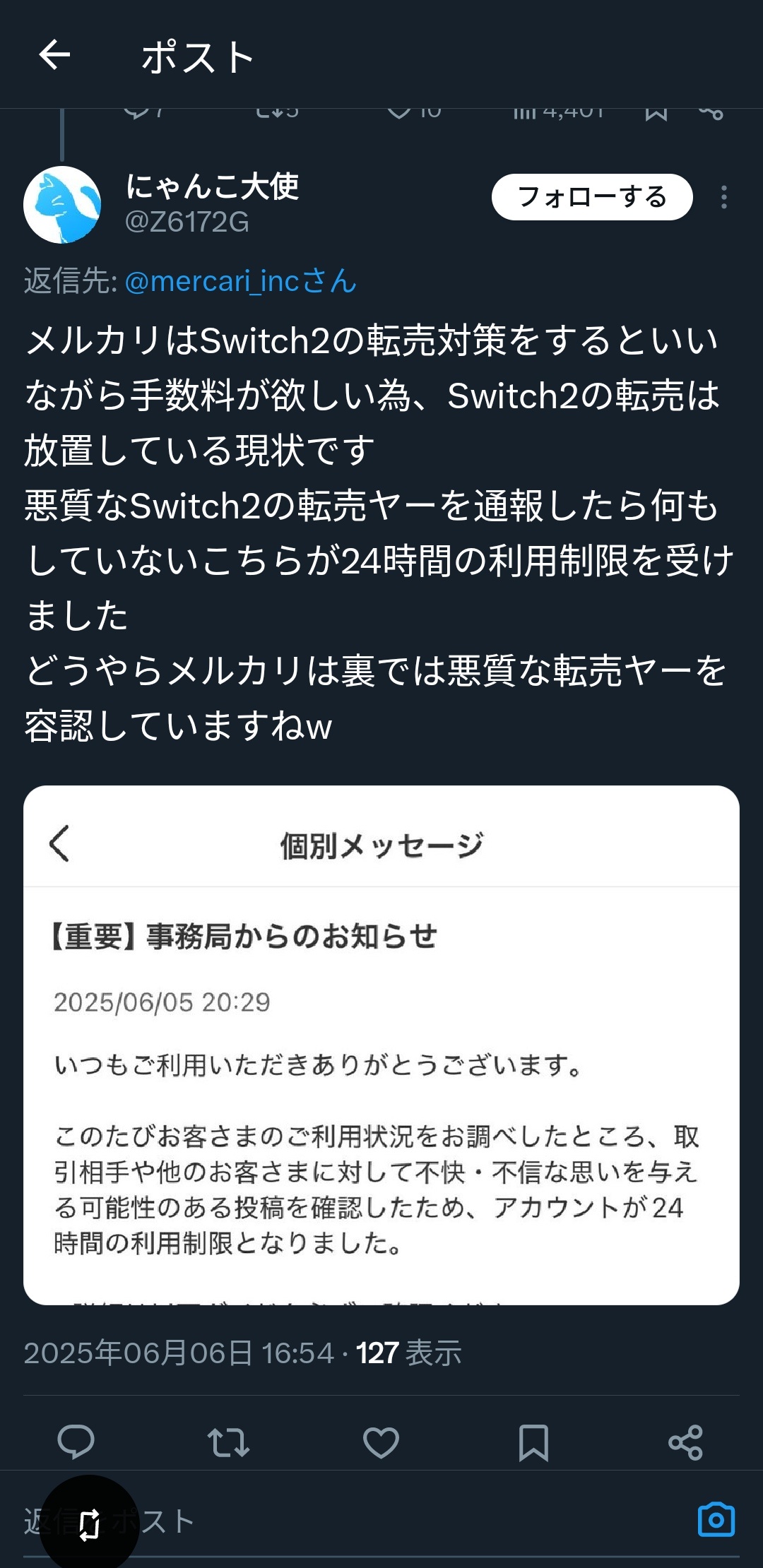Follow にゃんこ大使 with フォローする button

pos(592,197)
